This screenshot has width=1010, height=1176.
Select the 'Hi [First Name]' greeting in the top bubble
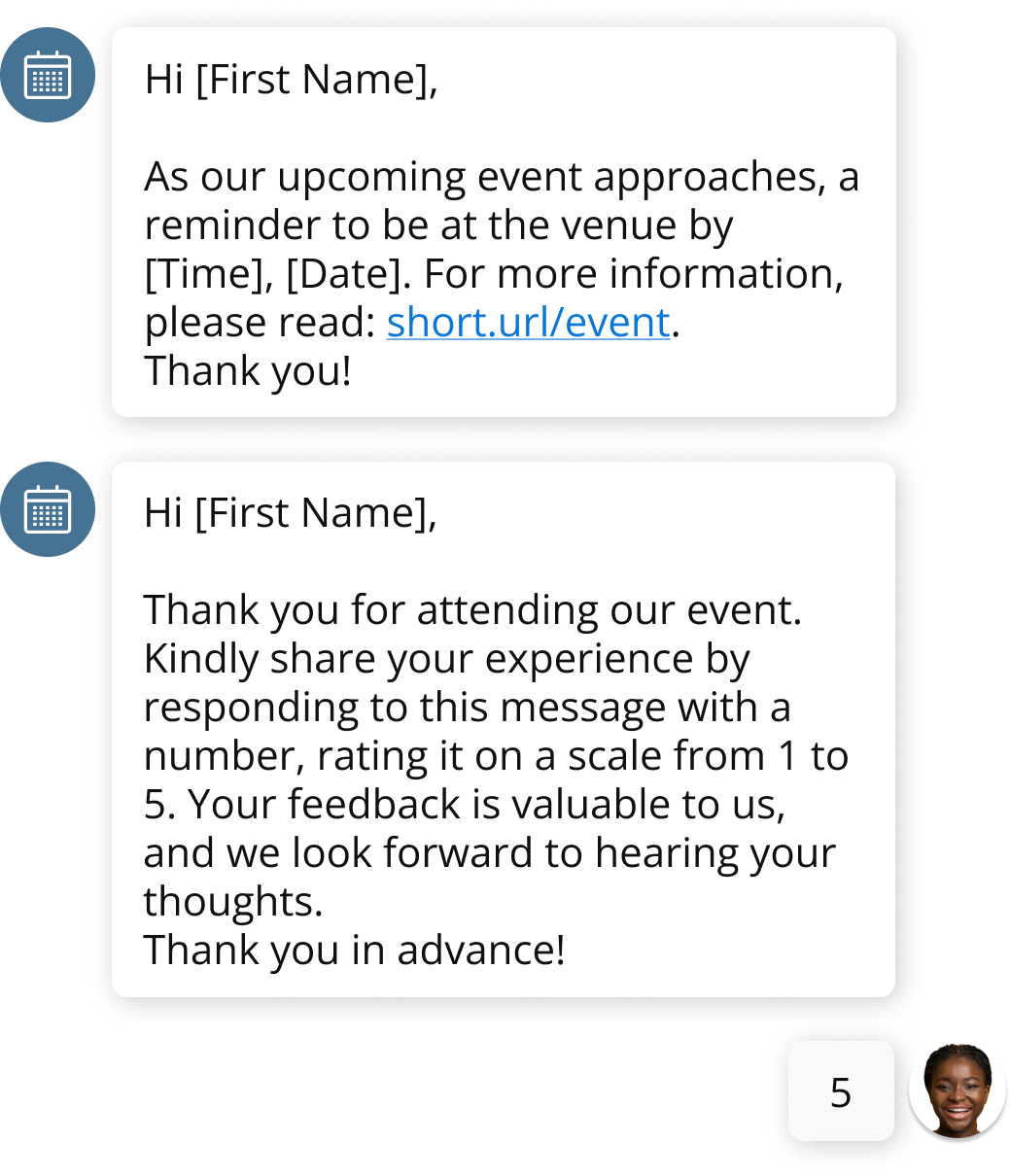click(286, 80)
